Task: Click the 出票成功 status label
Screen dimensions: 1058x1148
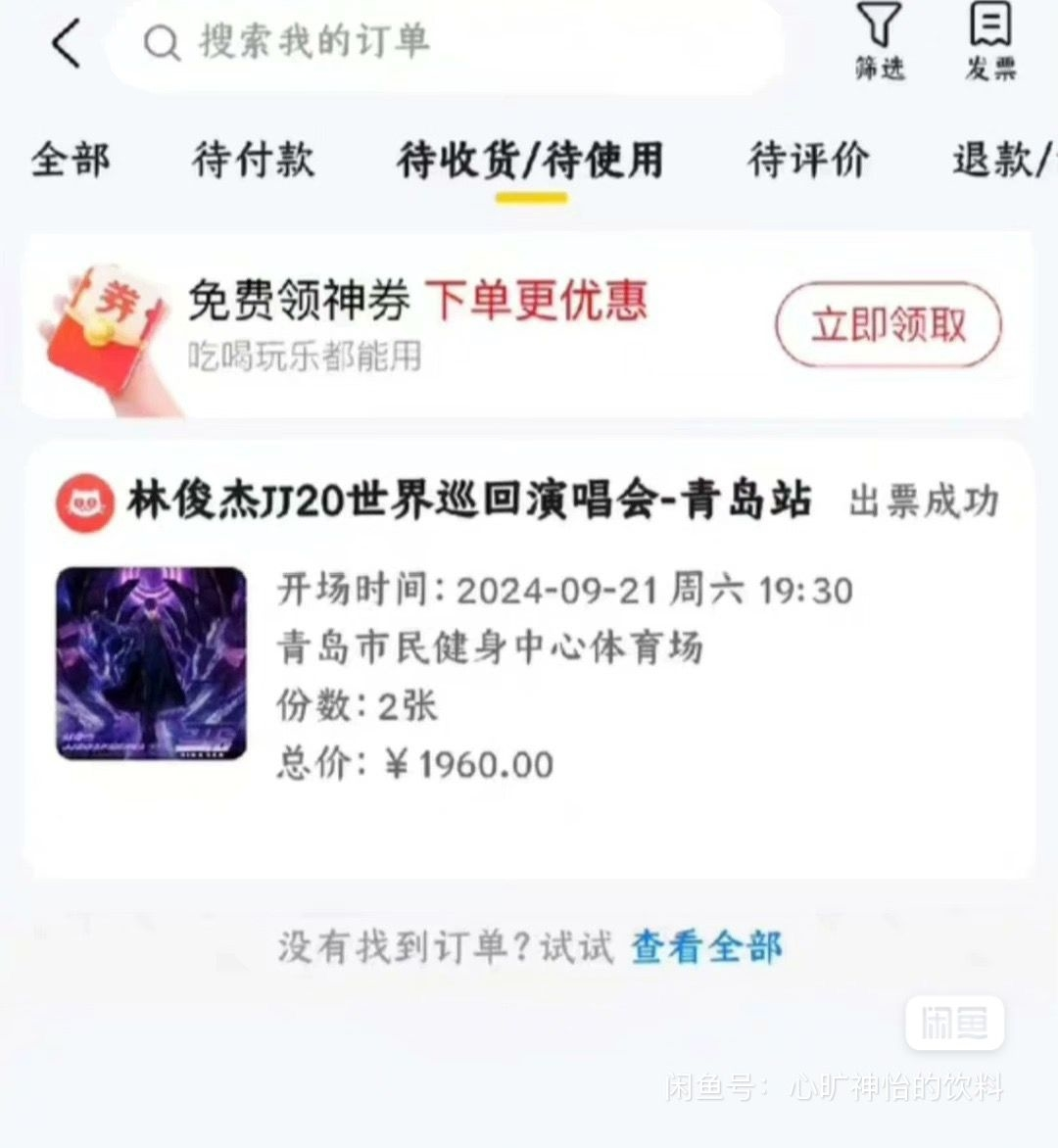Action: [924, 502]
